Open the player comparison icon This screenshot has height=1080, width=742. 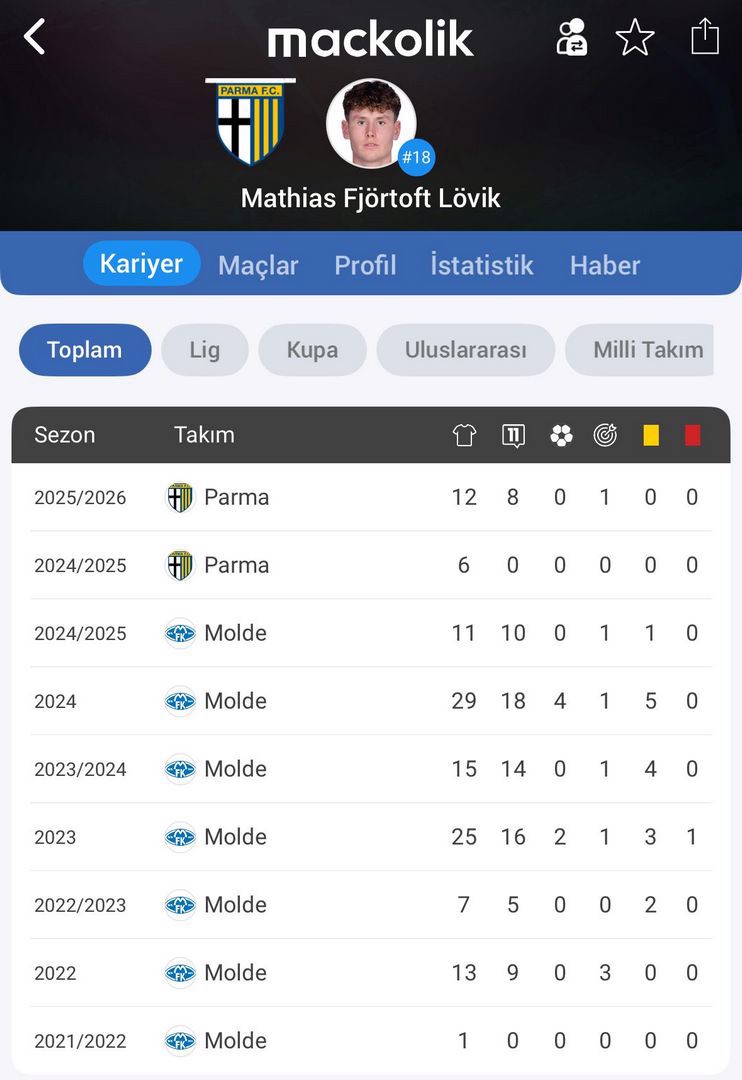[x=571, y=37]
